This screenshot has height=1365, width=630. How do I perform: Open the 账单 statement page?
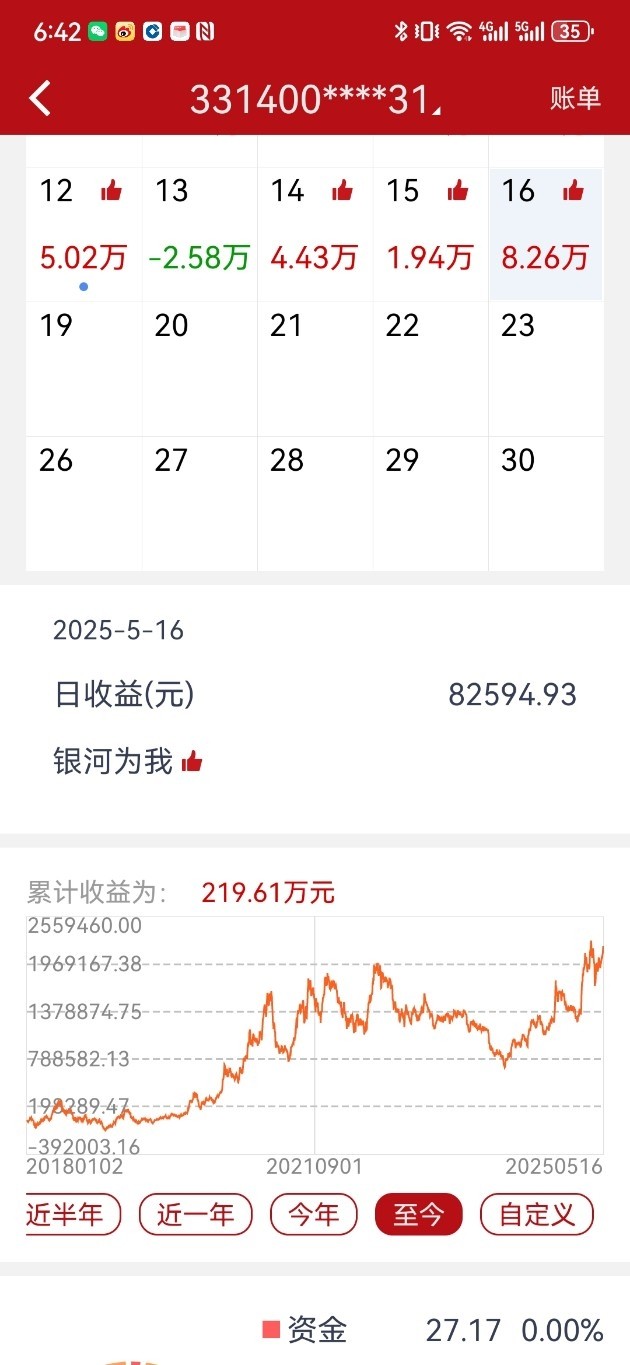pyautogui.click(x=575, y=98)
